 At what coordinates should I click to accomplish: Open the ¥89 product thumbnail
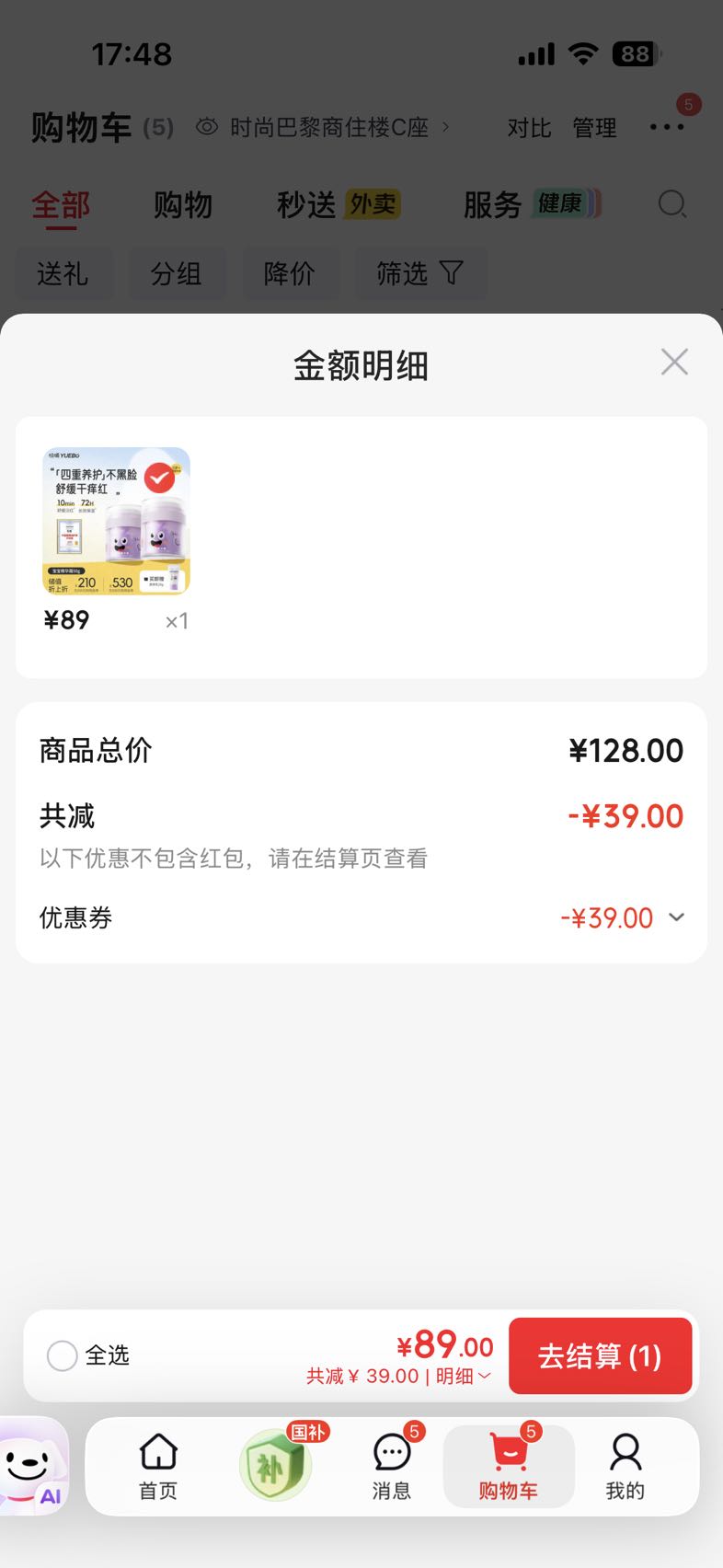tap(117, 521)
